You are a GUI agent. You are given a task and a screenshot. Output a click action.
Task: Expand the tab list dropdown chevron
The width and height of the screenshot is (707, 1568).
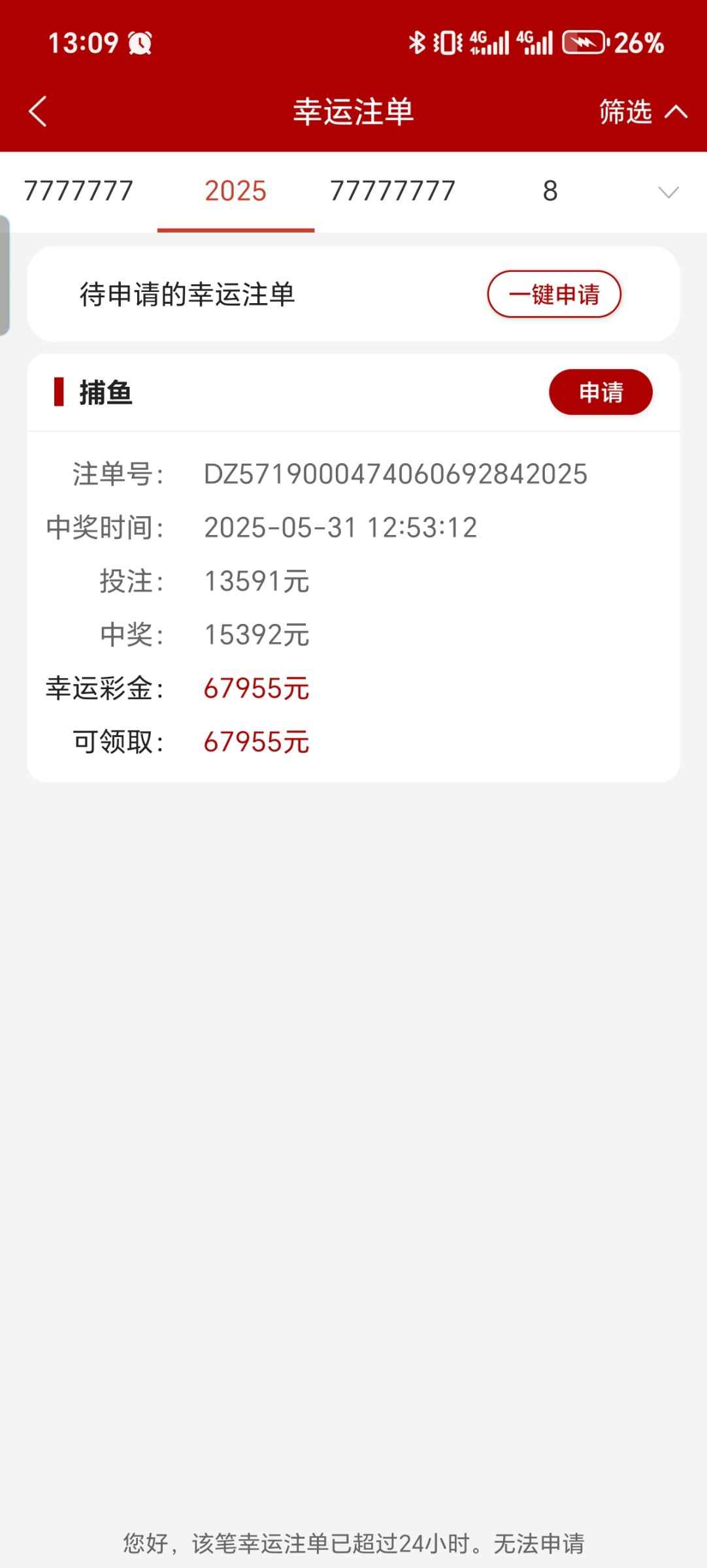(668, 192)
